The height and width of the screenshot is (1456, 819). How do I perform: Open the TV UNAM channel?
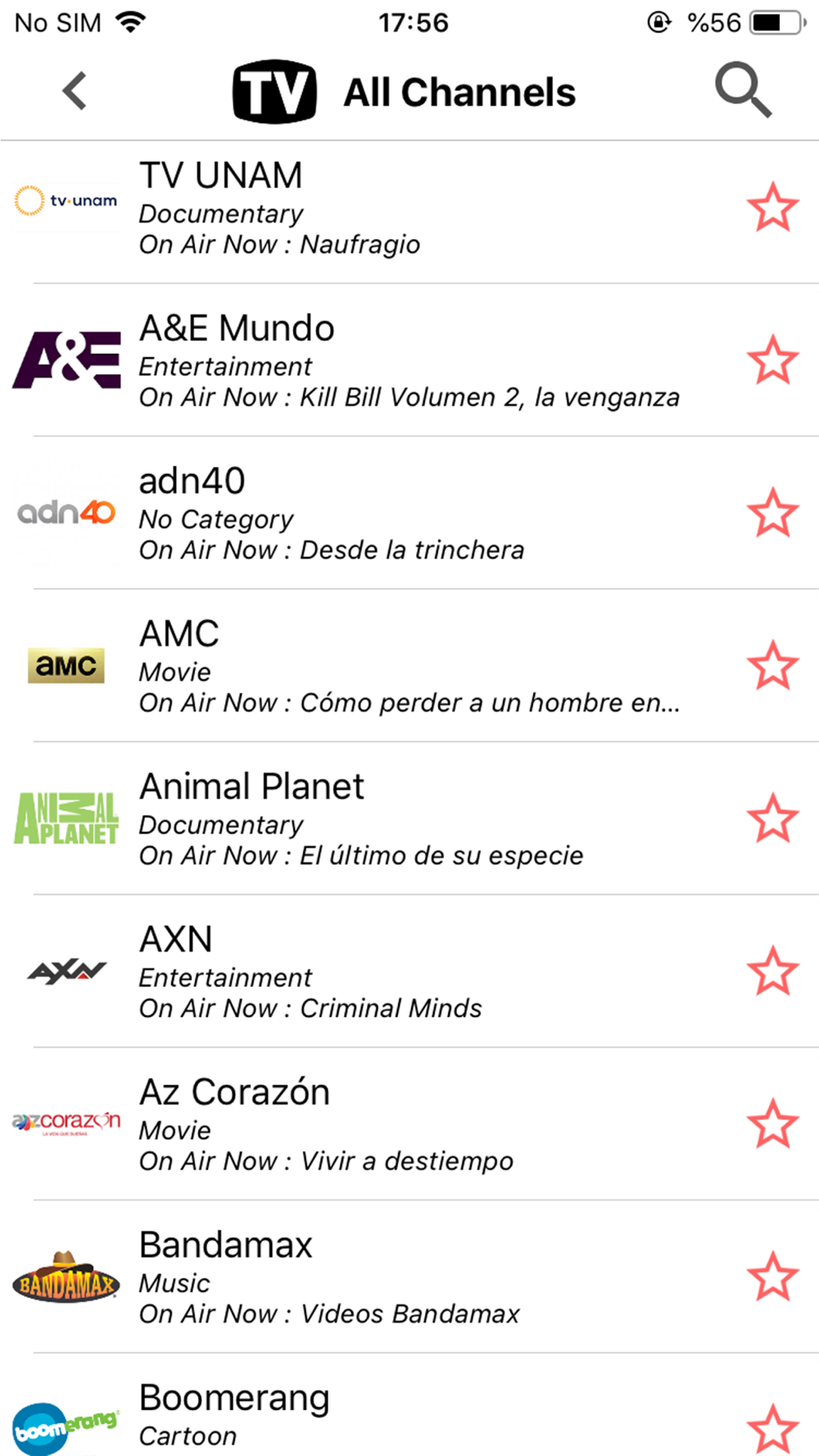click(409, 208)
